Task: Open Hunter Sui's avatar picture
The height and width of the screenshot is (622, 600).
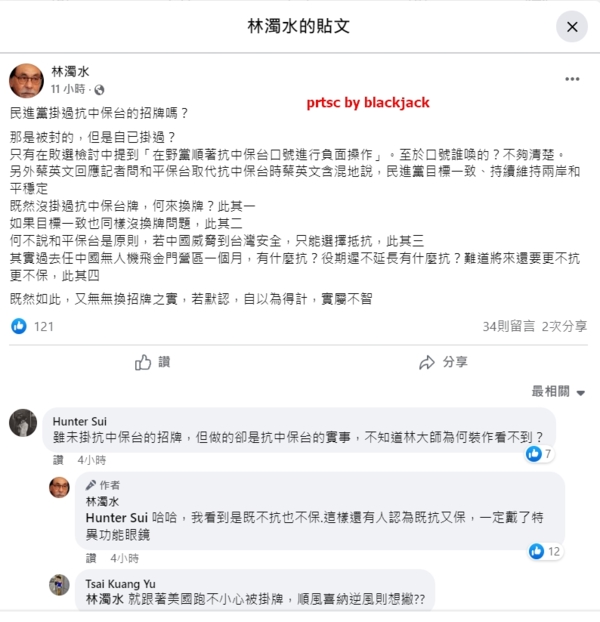Action: [23, 423]
